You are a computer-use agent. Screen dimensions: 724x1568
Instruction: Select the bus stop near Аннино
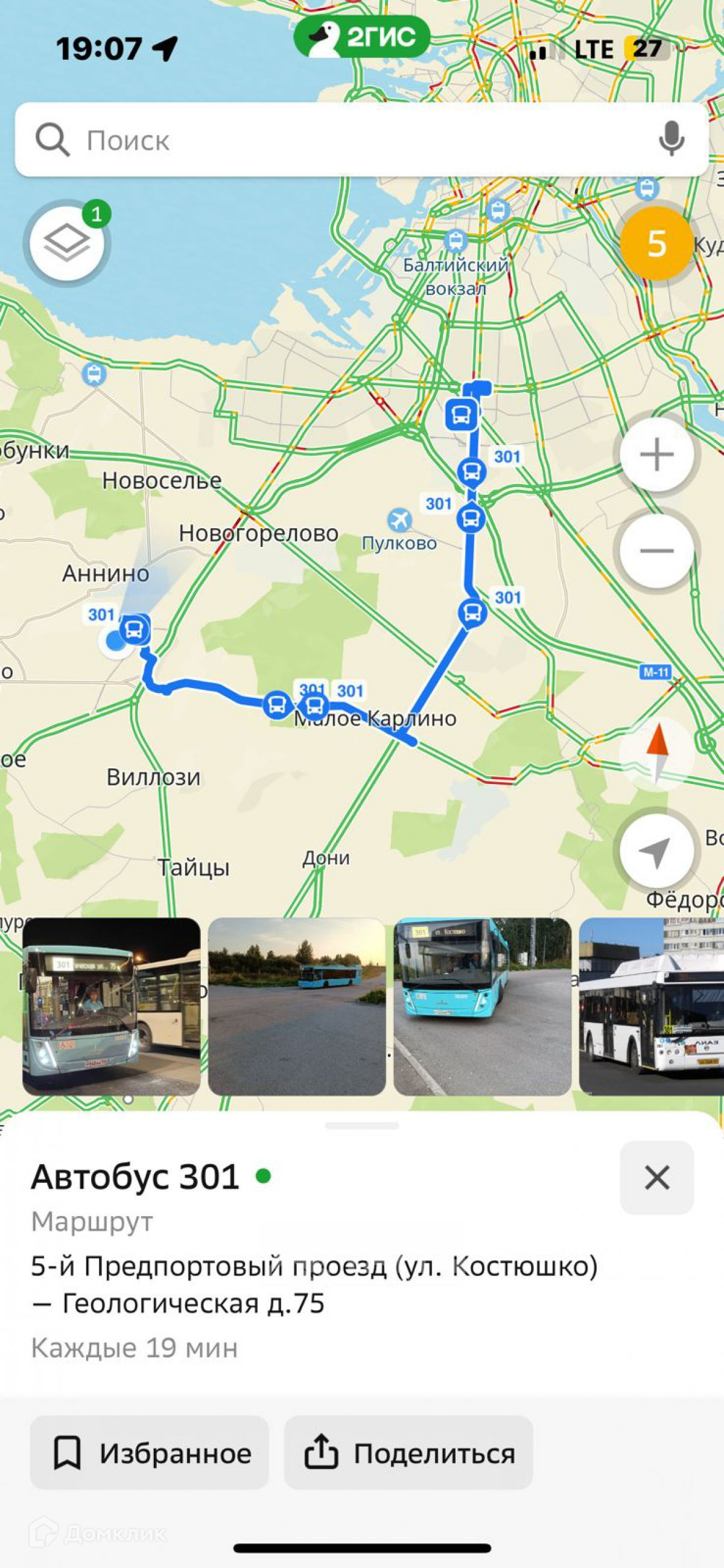point(135,629)
